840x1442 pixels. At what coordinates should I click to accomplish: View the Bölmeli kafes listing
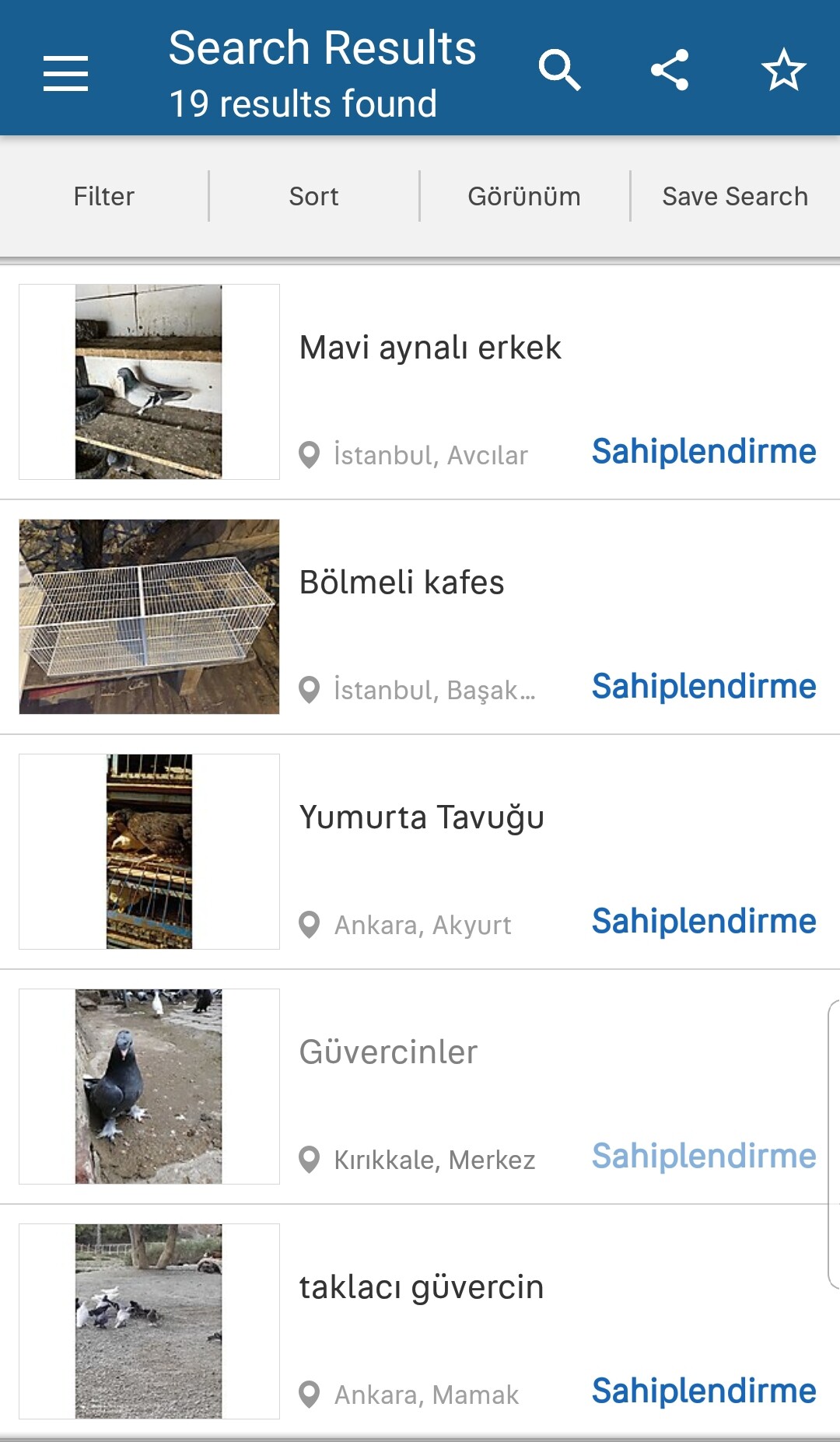point(401,583)
